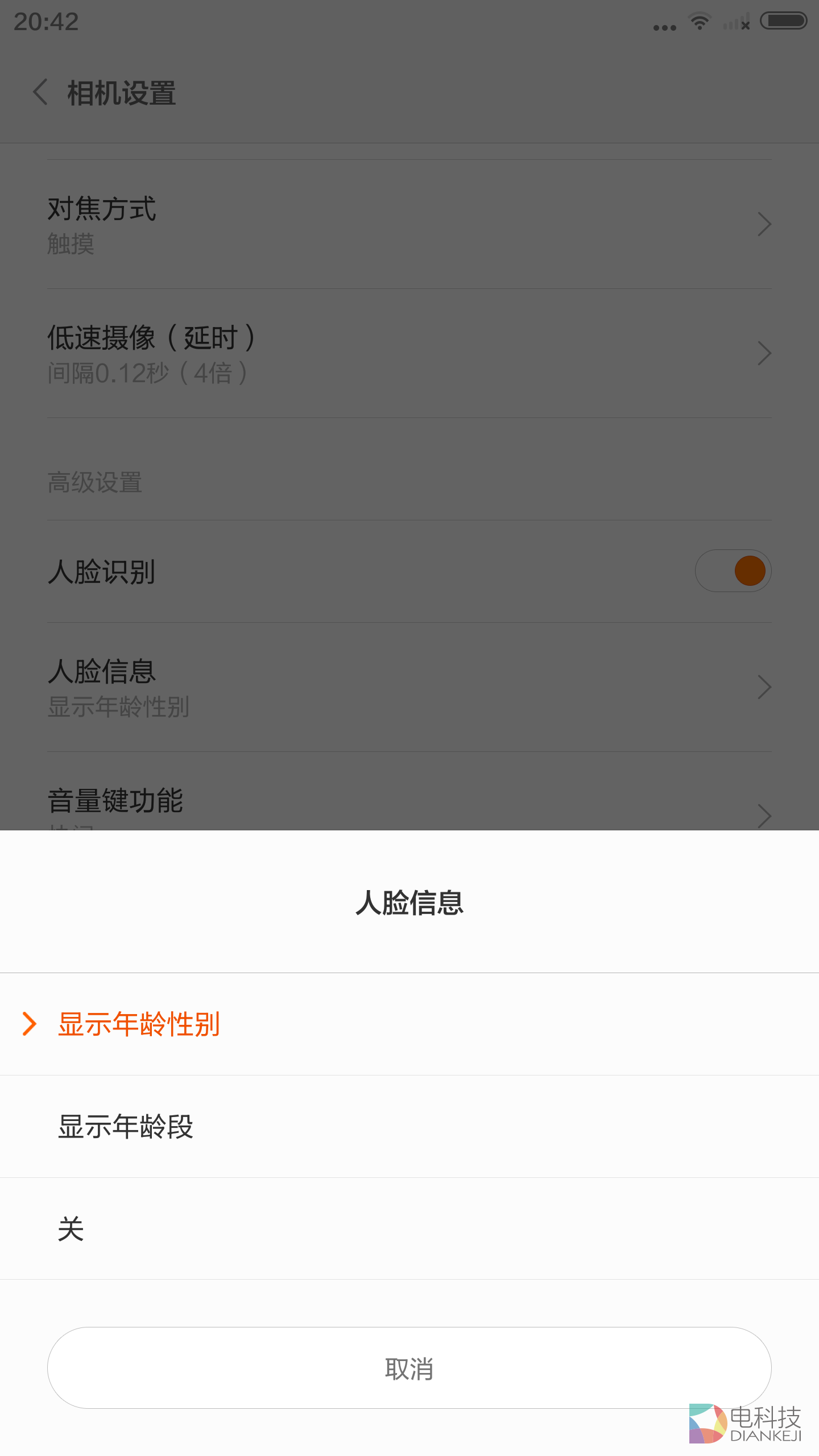Tap the overflow dots icon in status bar

(663, 27)
